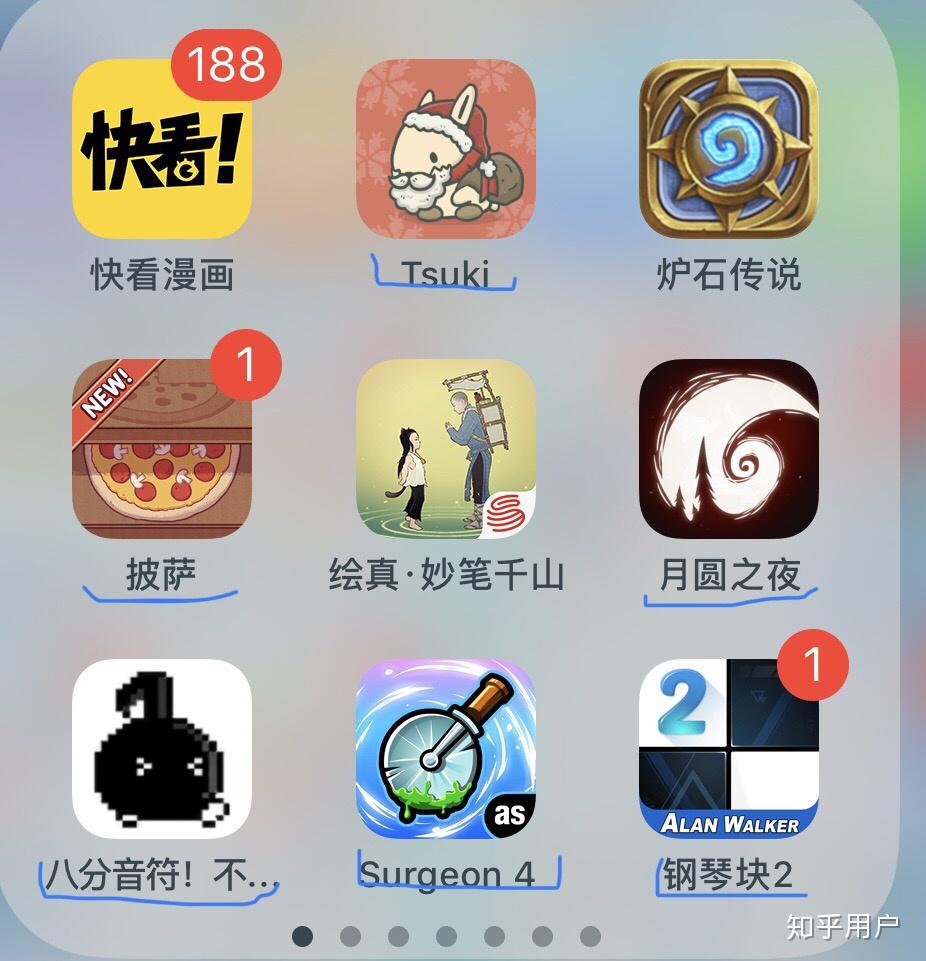Launch Surgeon 4 app
This screenshot has height=961, width=926.
445,749
